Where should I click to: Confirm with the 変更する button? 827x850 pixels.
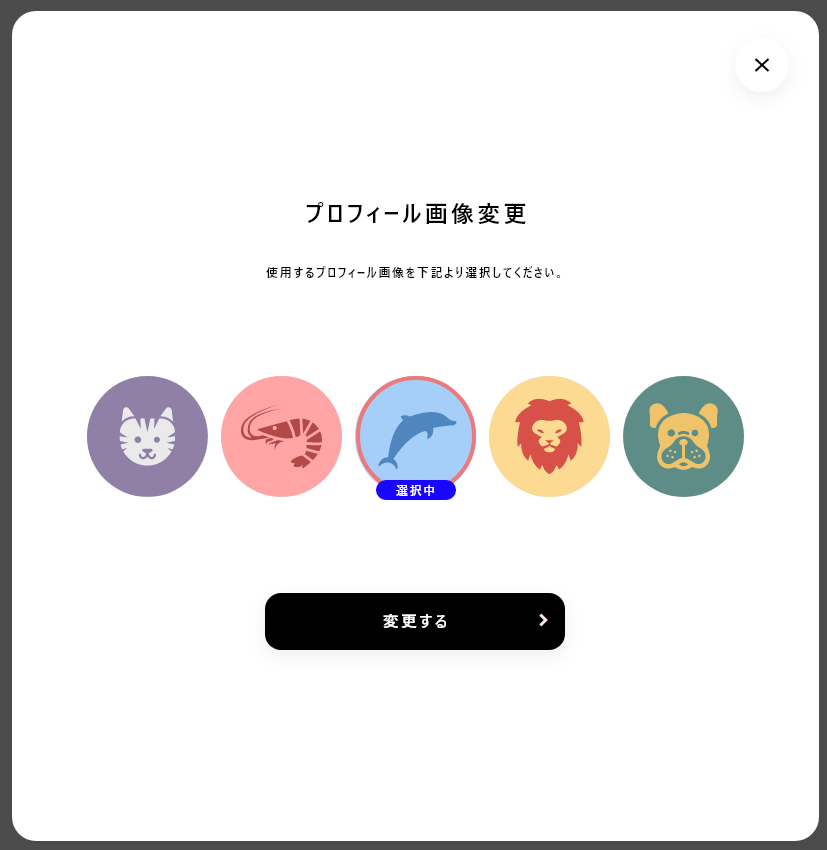414,621
